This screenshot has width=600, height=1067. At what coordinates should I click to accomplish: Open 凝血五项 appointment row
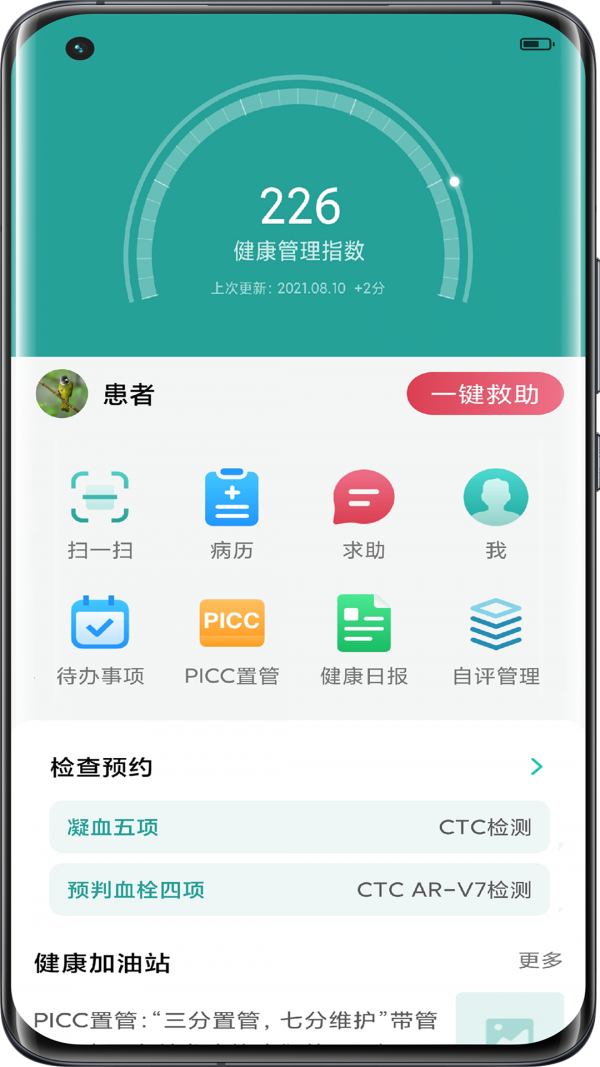[x=299, y=827]
